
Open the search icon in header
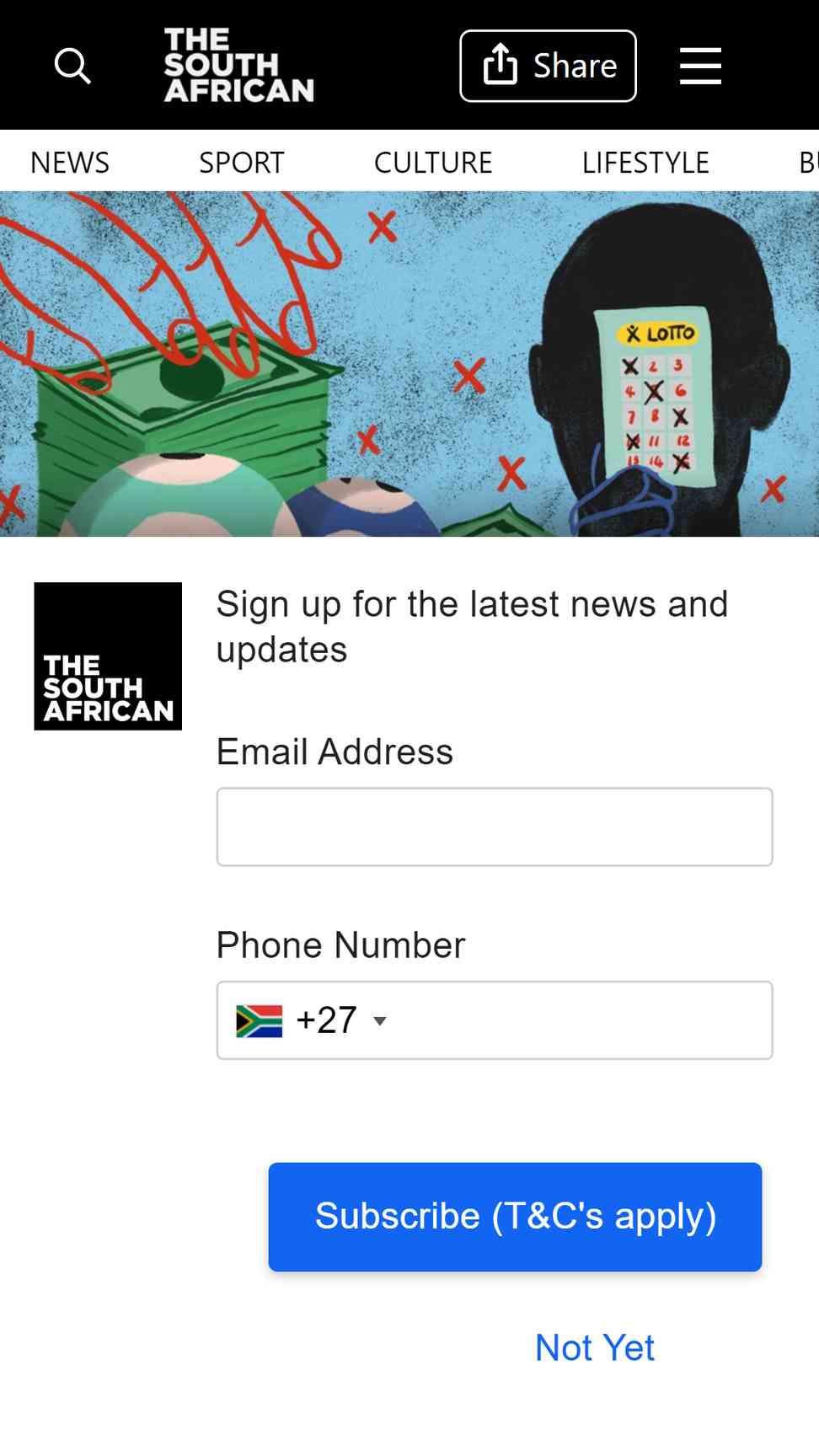pos(72,66)
